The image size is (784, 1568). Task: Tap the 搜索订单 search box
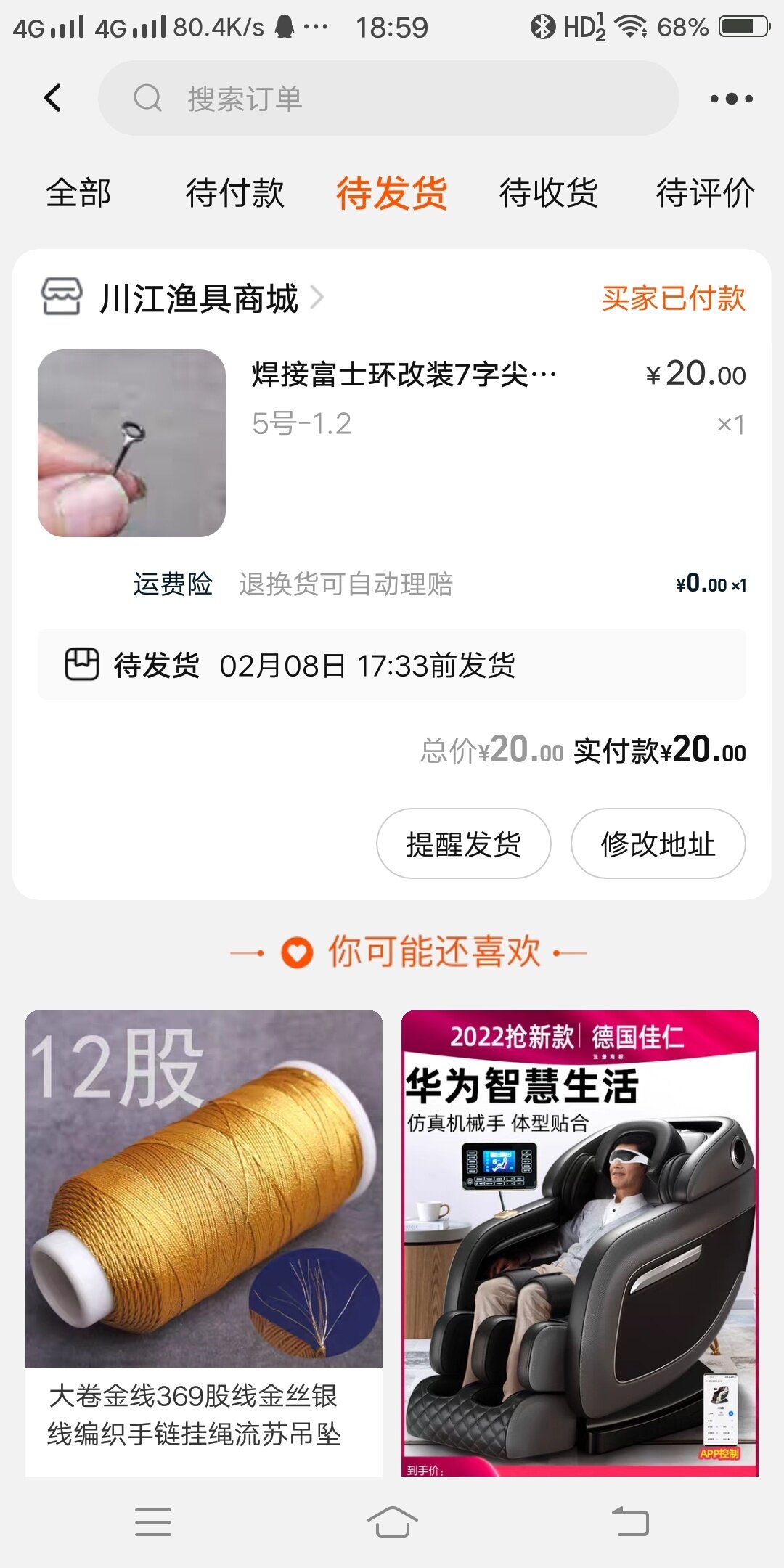pos(388,98)
